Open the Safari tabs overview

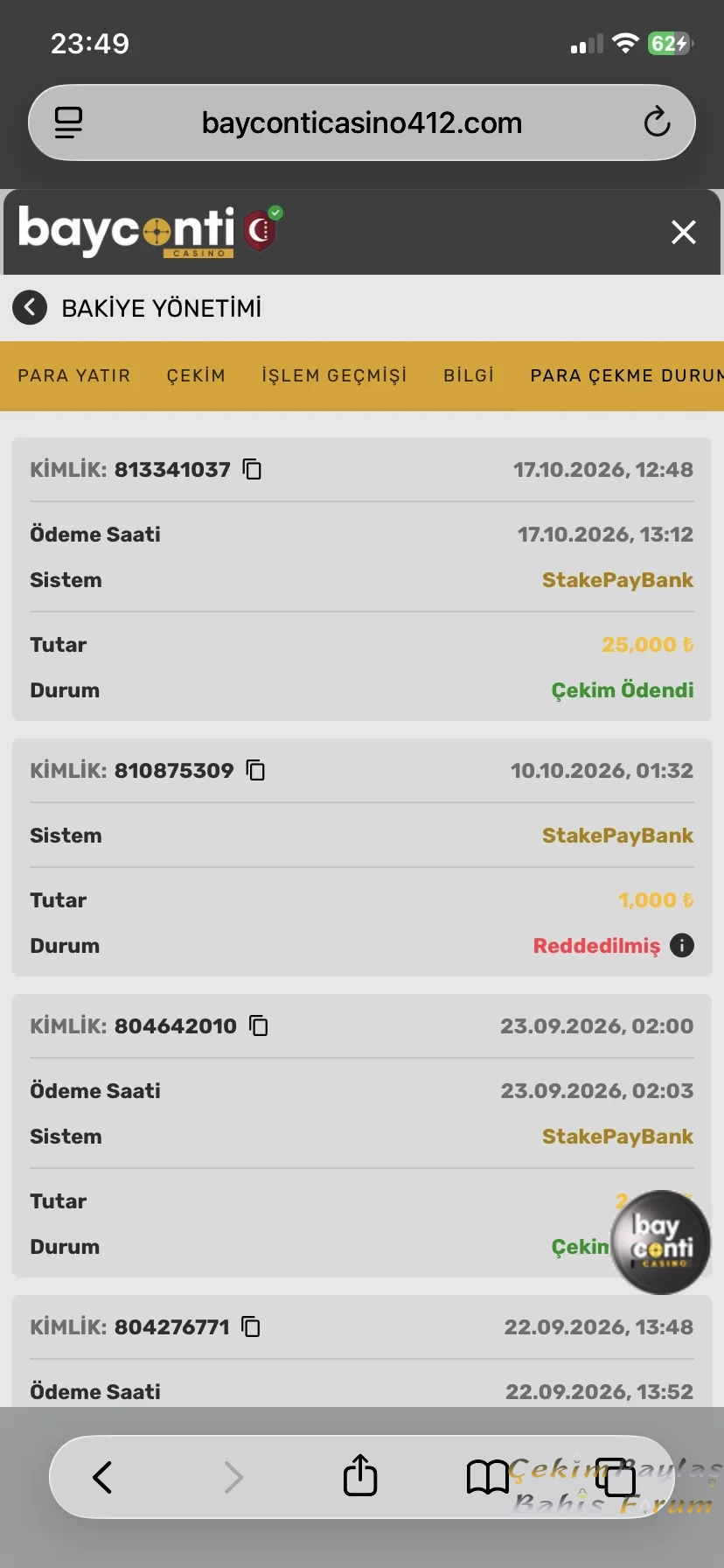pos(616,1477)
